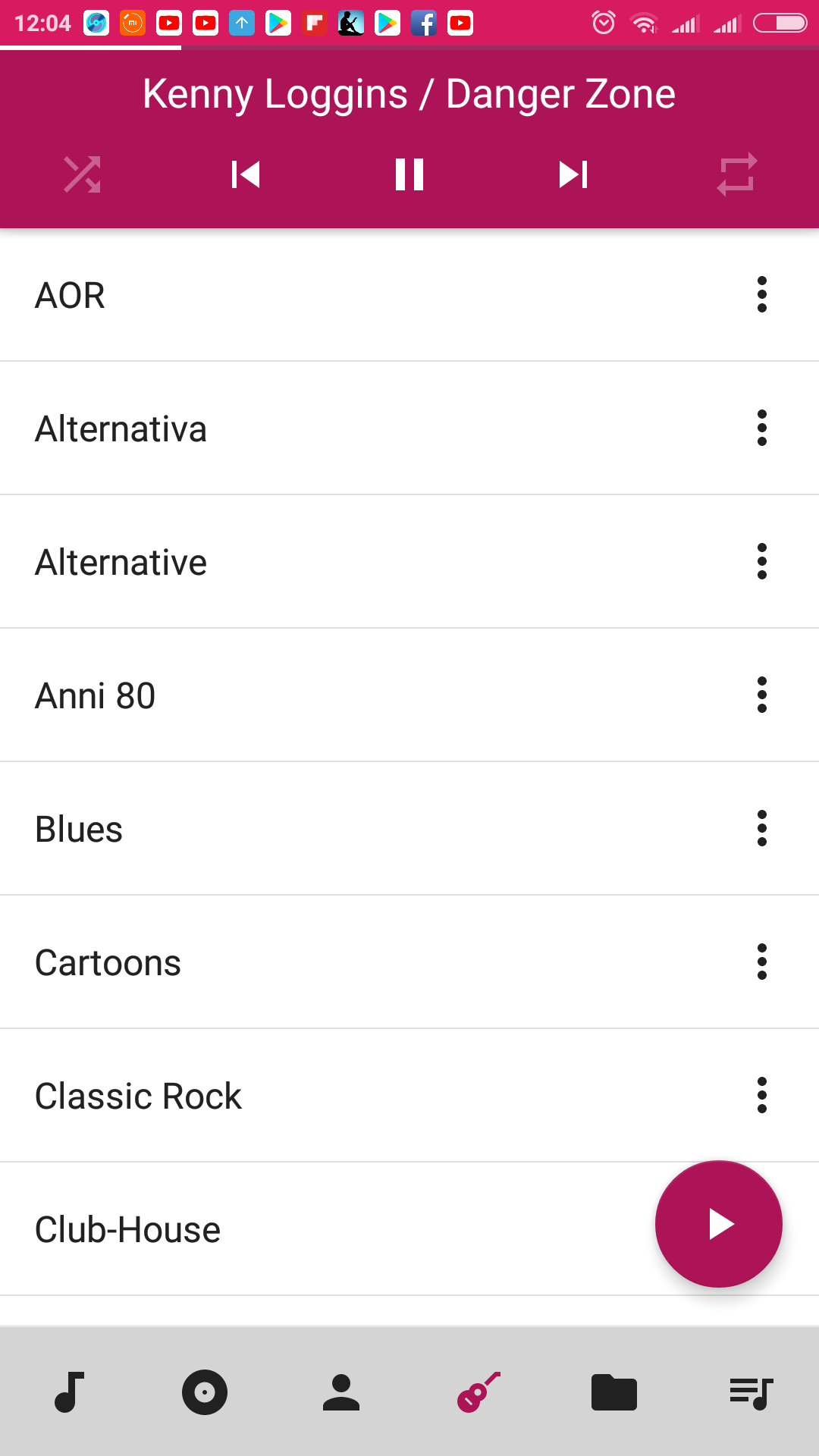The height and width of the screenshot is (1456, 819).
Task: Switch to the albums tab
Action: click(205, 1392)
